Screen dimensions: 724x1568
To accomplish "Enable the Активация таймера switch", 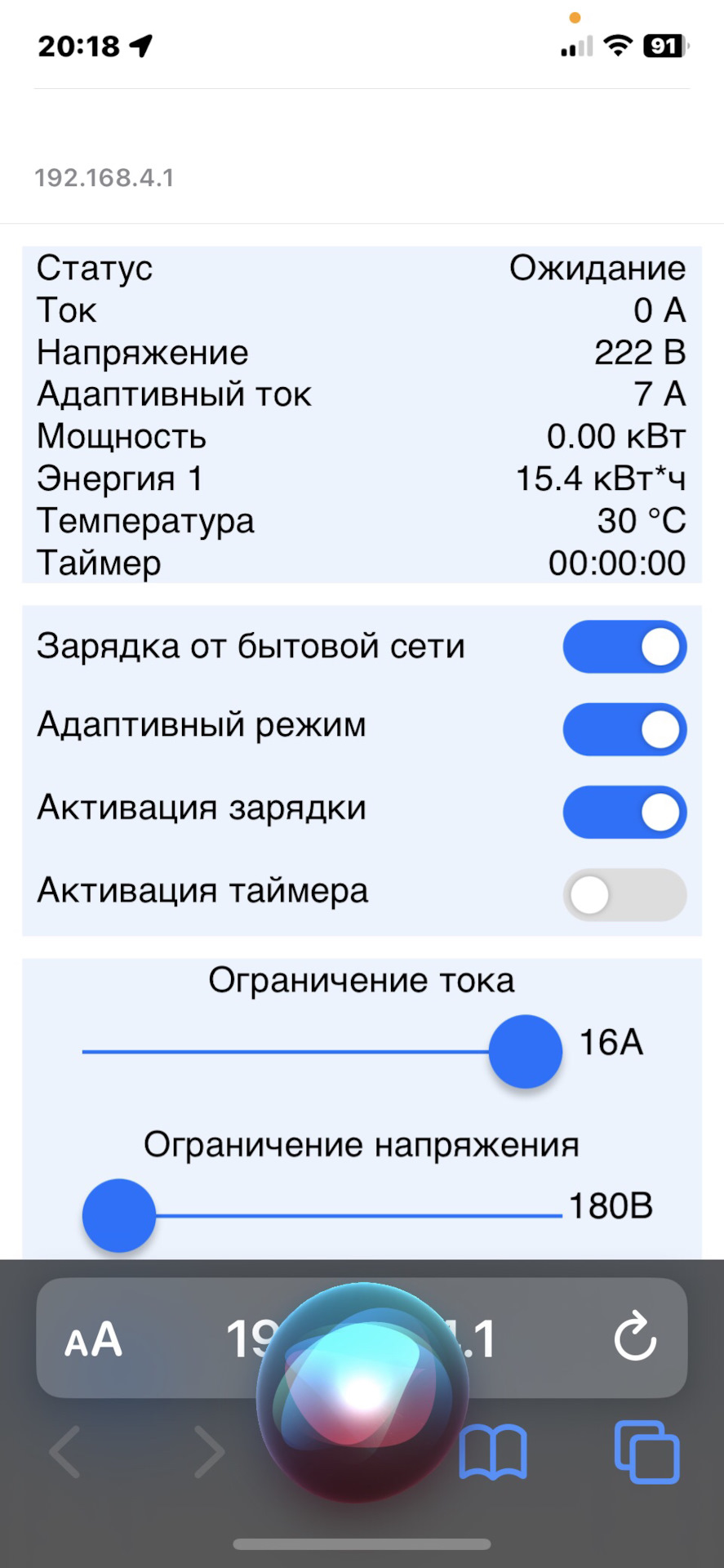I will (x=624, y=895).
